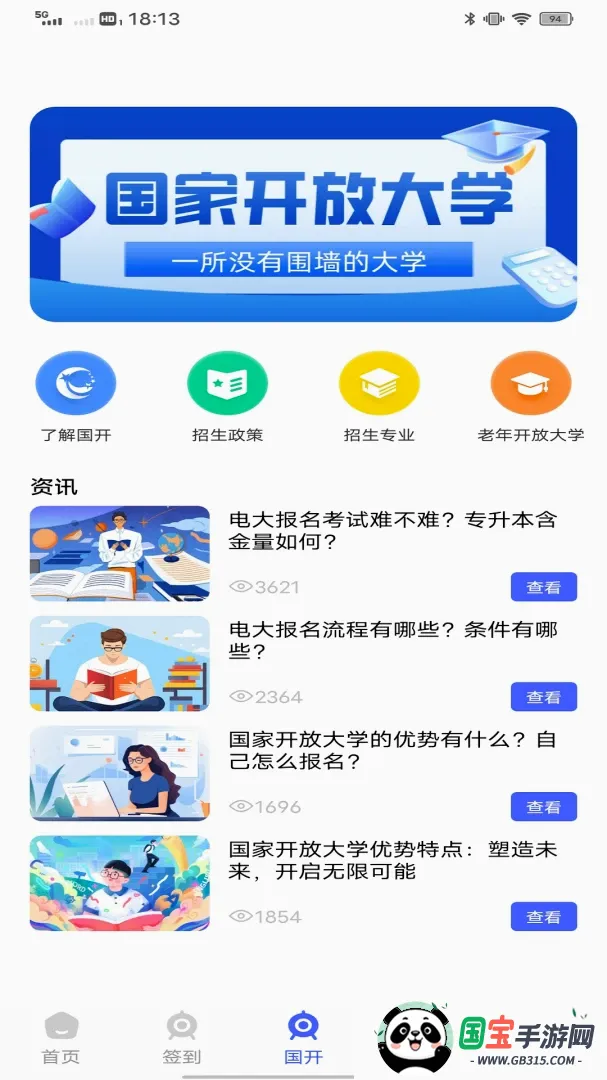This screenshot has width=607, height=1080.
Task: Tap 查看 for 电大报名考试难不难 article
Action: (544, 587)
